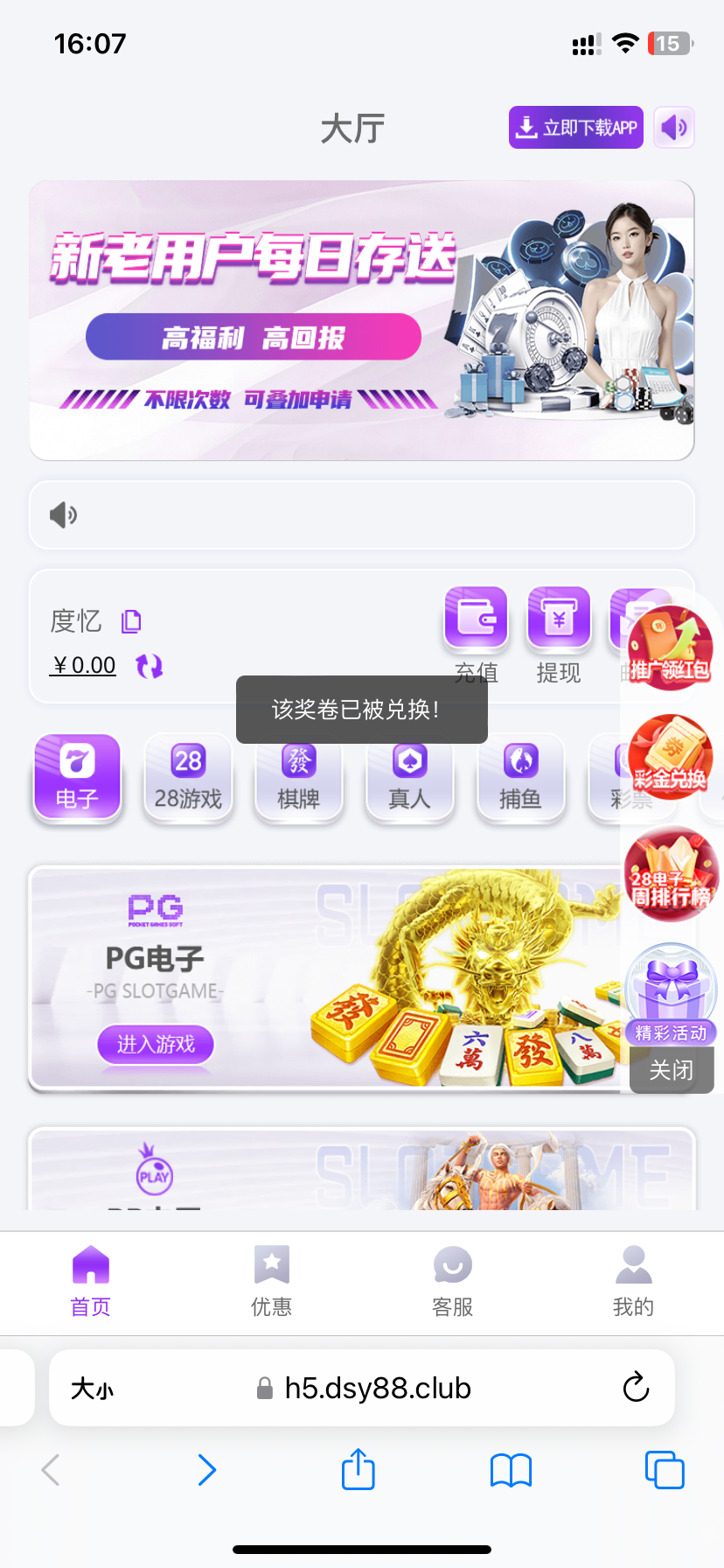
Task: Switch to the 优惠 tab
Action: coord(271,1281)
